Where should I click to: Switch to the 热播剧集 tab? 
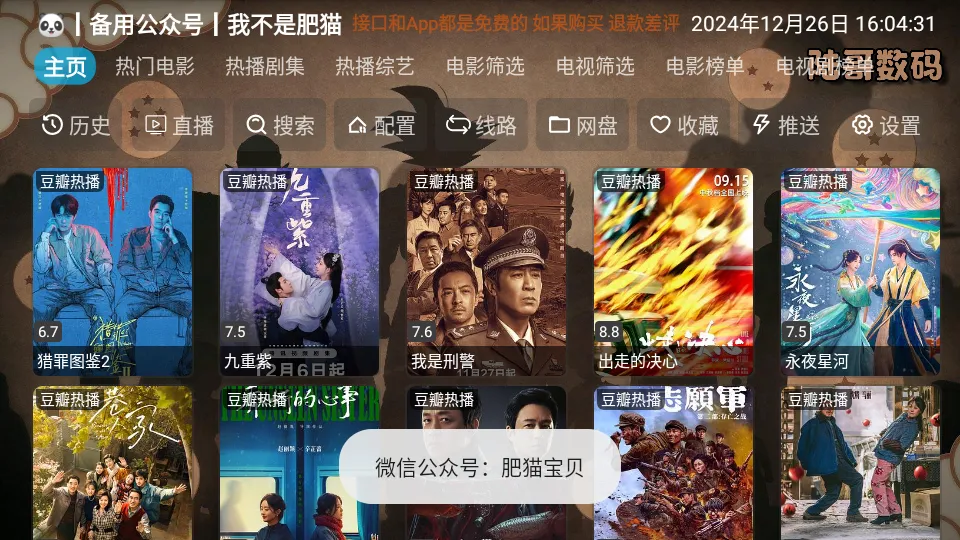coord(265,67)
